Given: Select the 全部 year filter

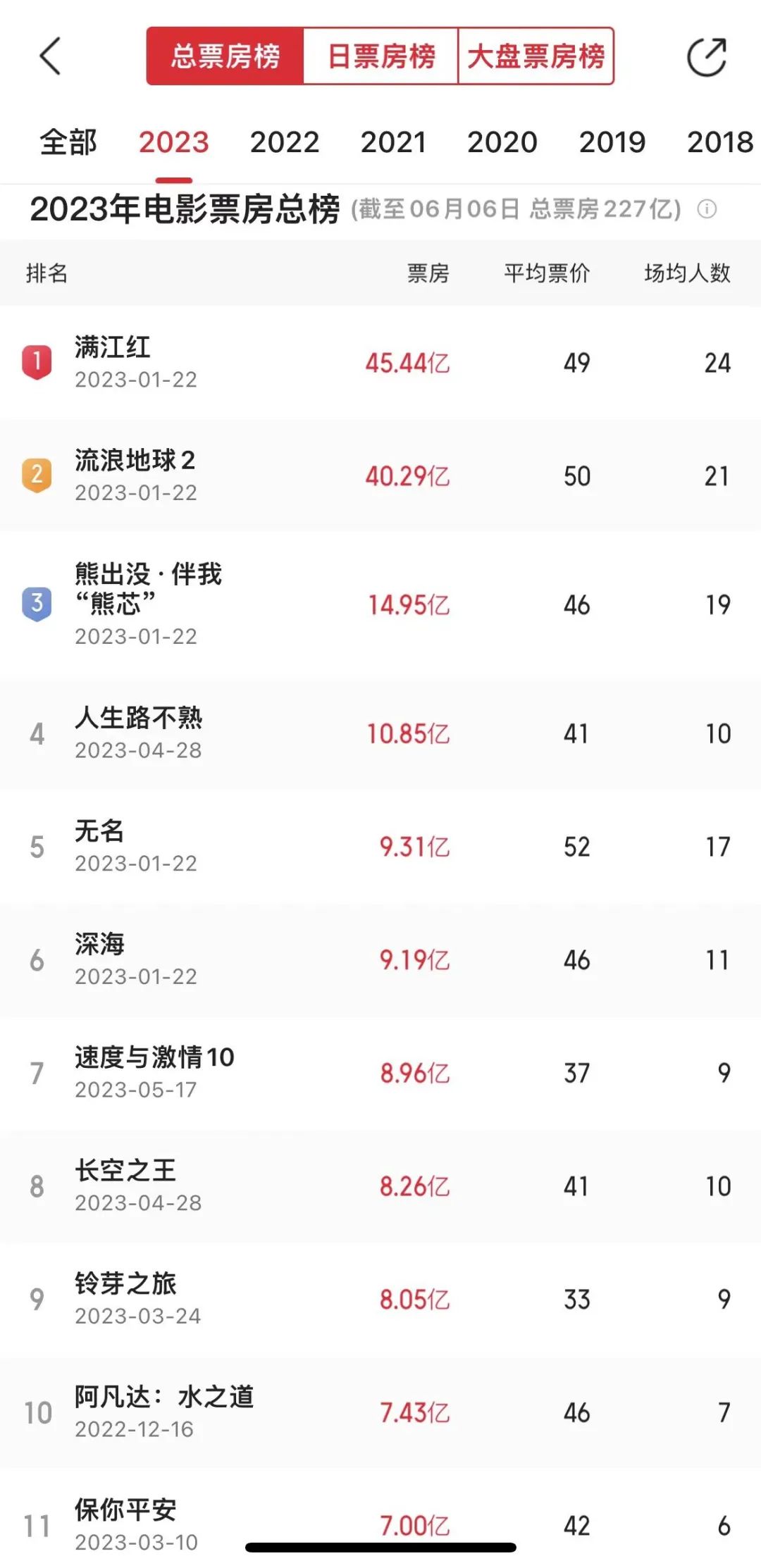Looking at the screenshot, I should [x=68, y=142].
